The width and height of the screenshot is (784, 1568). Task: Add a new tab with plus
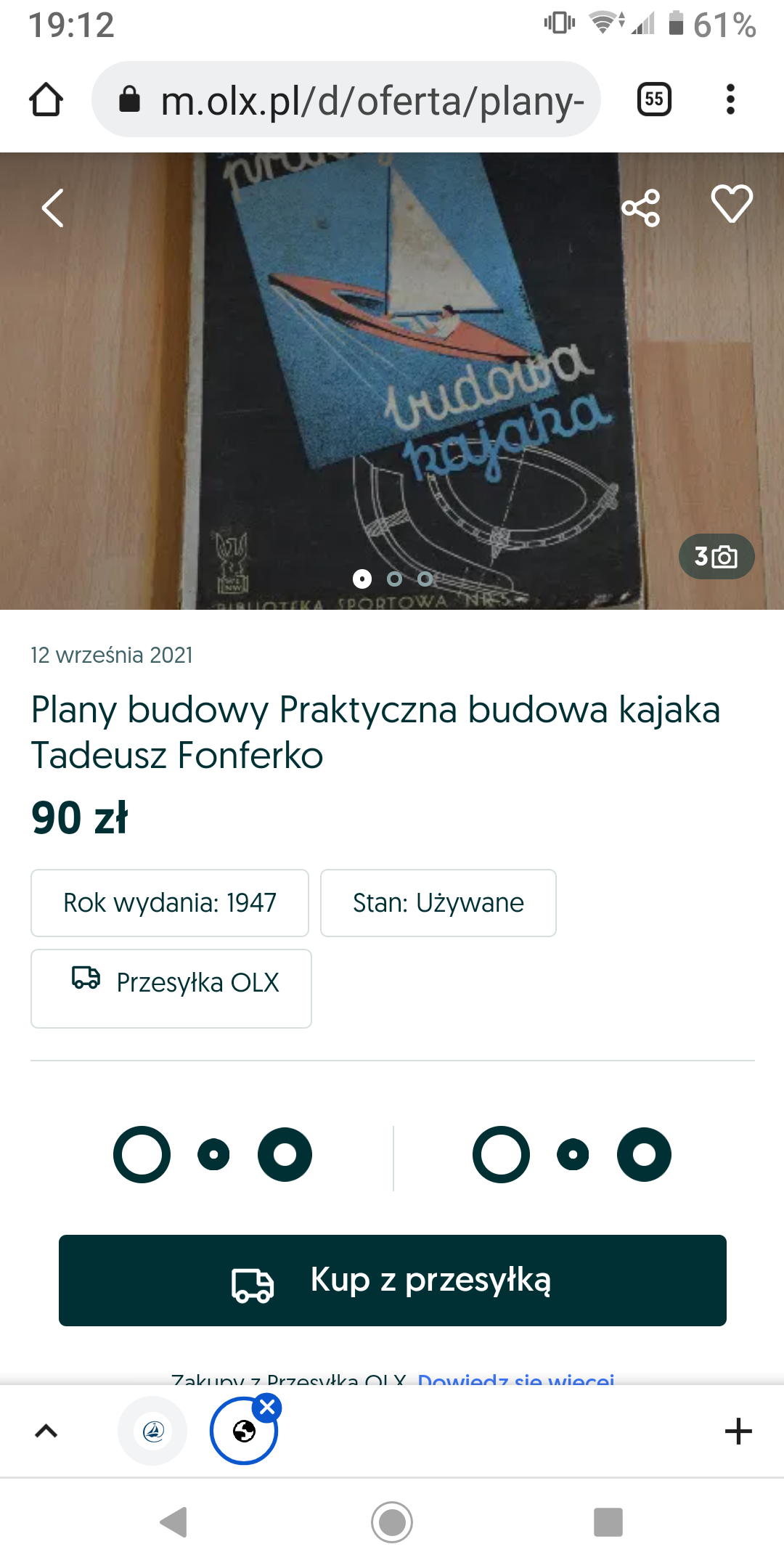point(738,1432)
